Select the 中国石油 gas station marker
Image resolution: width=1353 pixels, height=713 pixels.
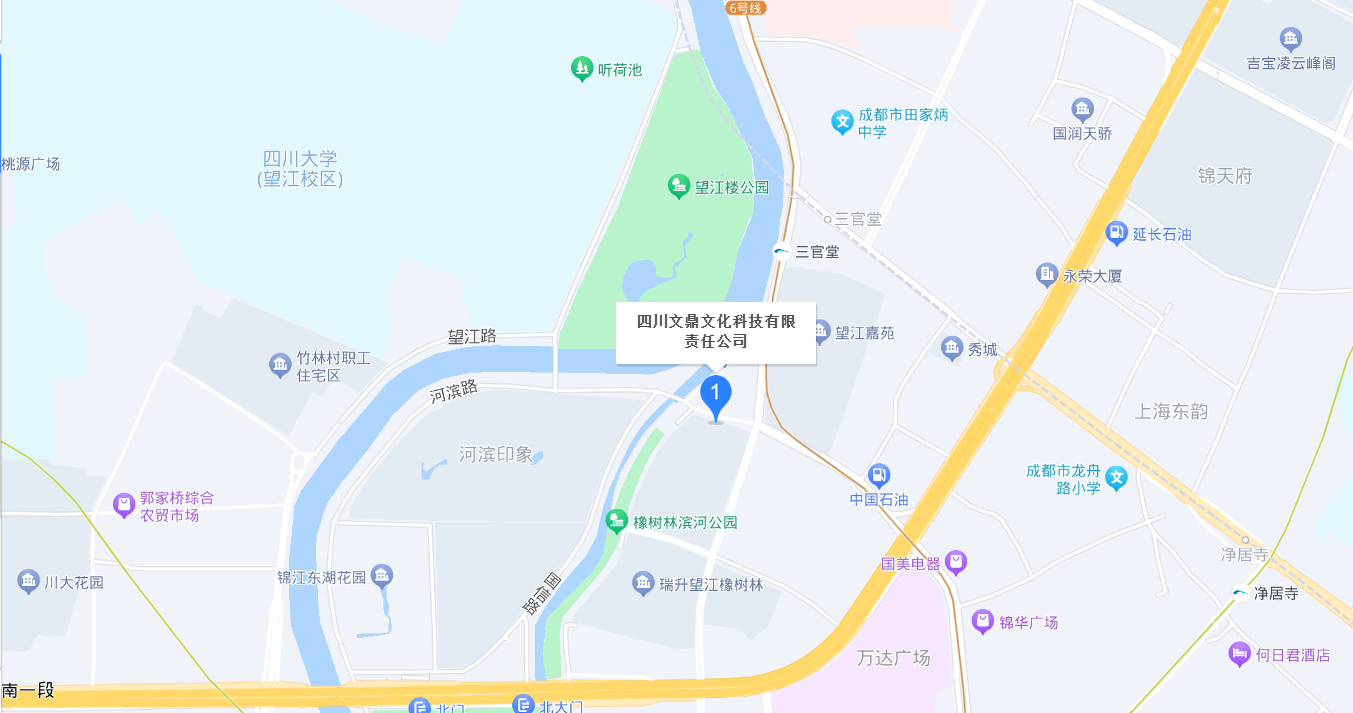coord(879,476)
